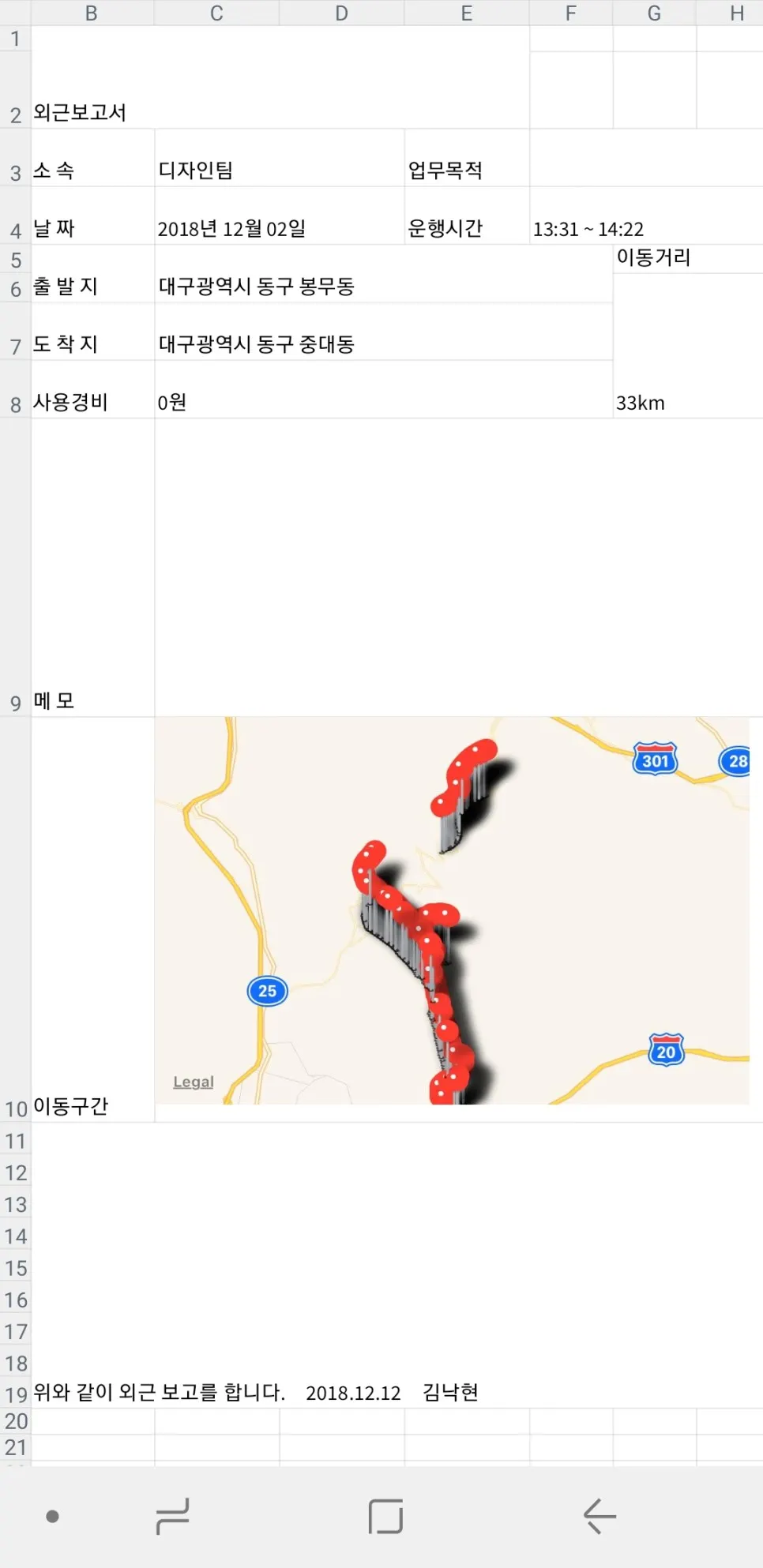The height and width of the screenshot is (1568, 763).
Task: Go back with the system back button
Action: (599, 1516)
